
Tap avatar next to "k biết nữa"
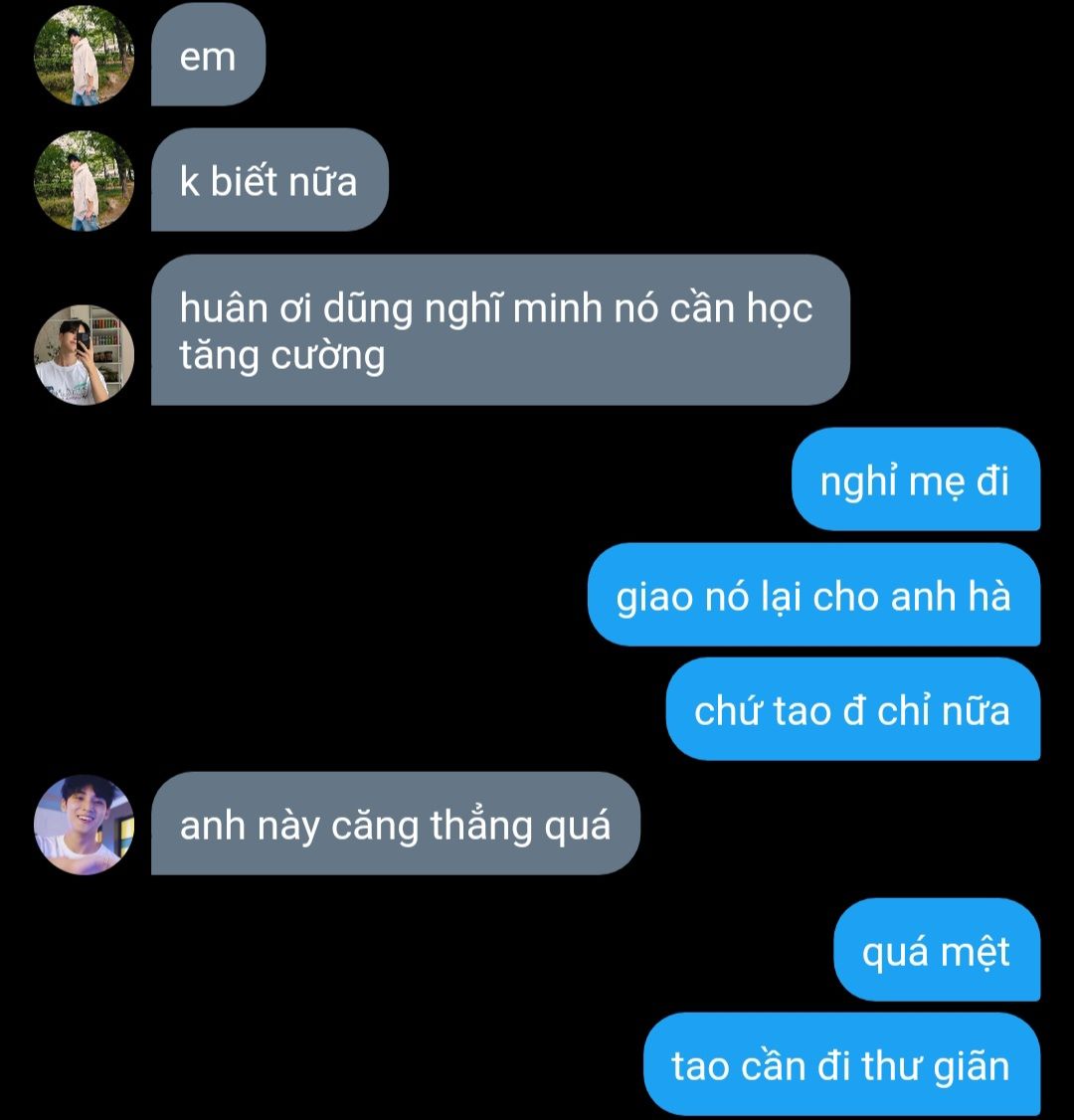coord(84,181)
